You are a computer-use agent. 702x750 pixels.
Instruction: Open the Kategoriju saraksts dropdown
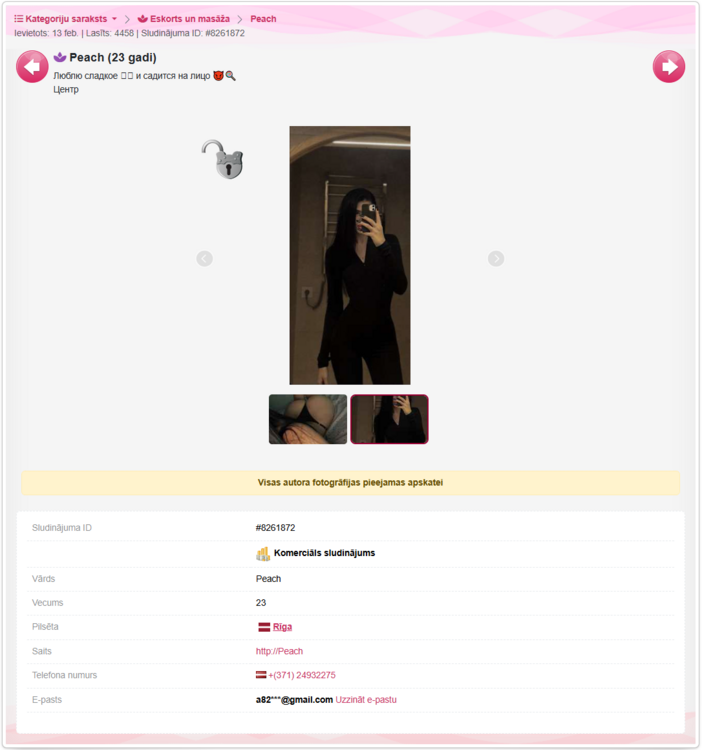click(x=66, y=19)
